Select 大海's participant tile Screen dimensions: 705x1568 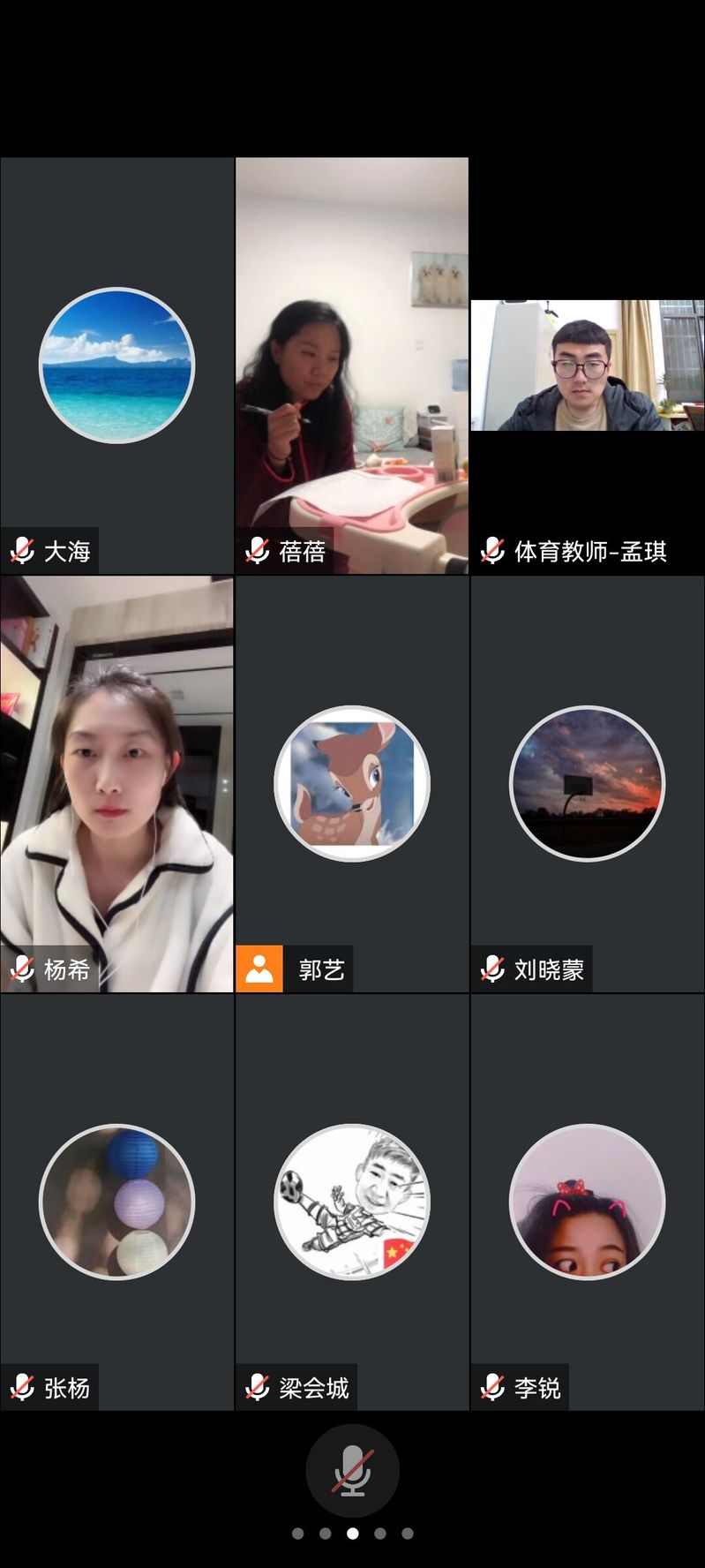[x=117, y=366]
